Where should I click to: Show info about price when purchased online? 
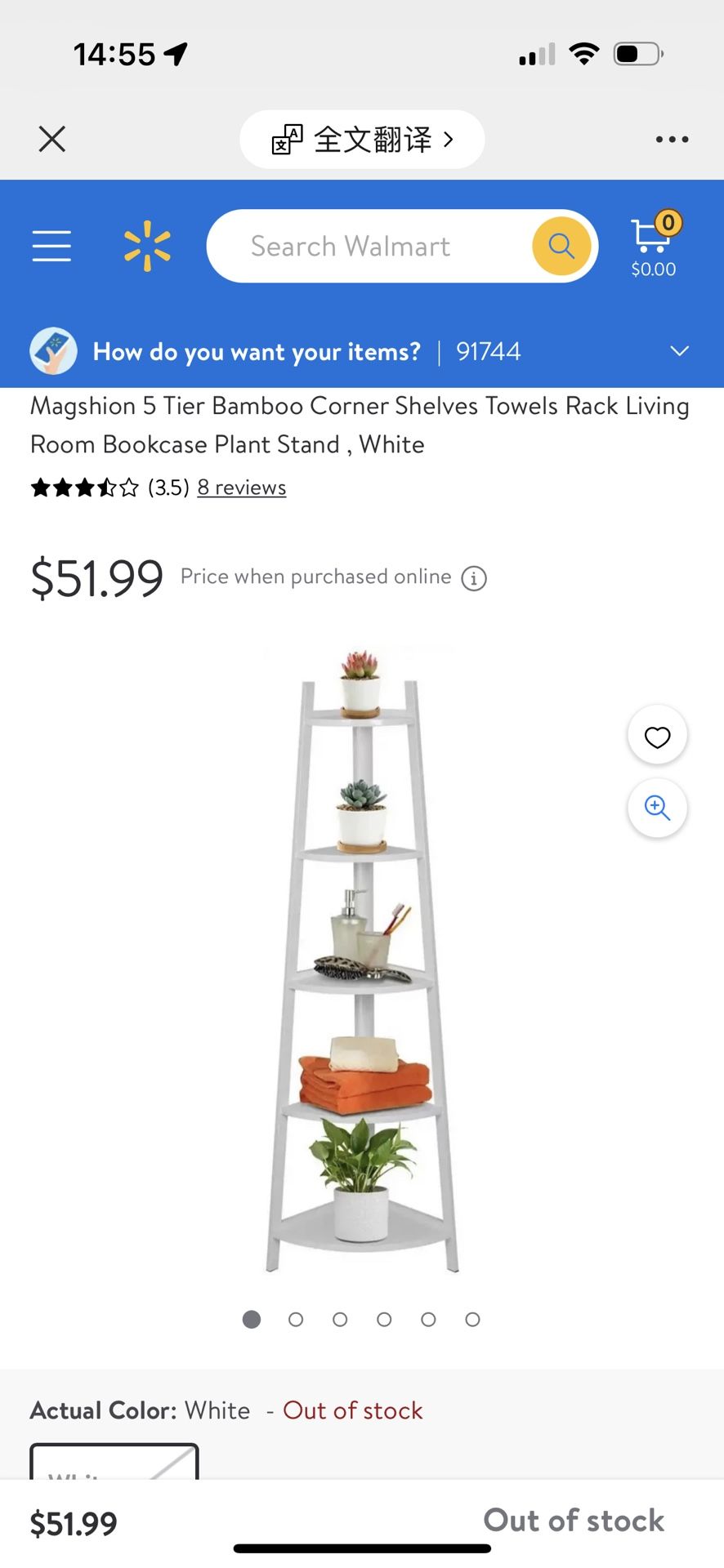[474, 578]
